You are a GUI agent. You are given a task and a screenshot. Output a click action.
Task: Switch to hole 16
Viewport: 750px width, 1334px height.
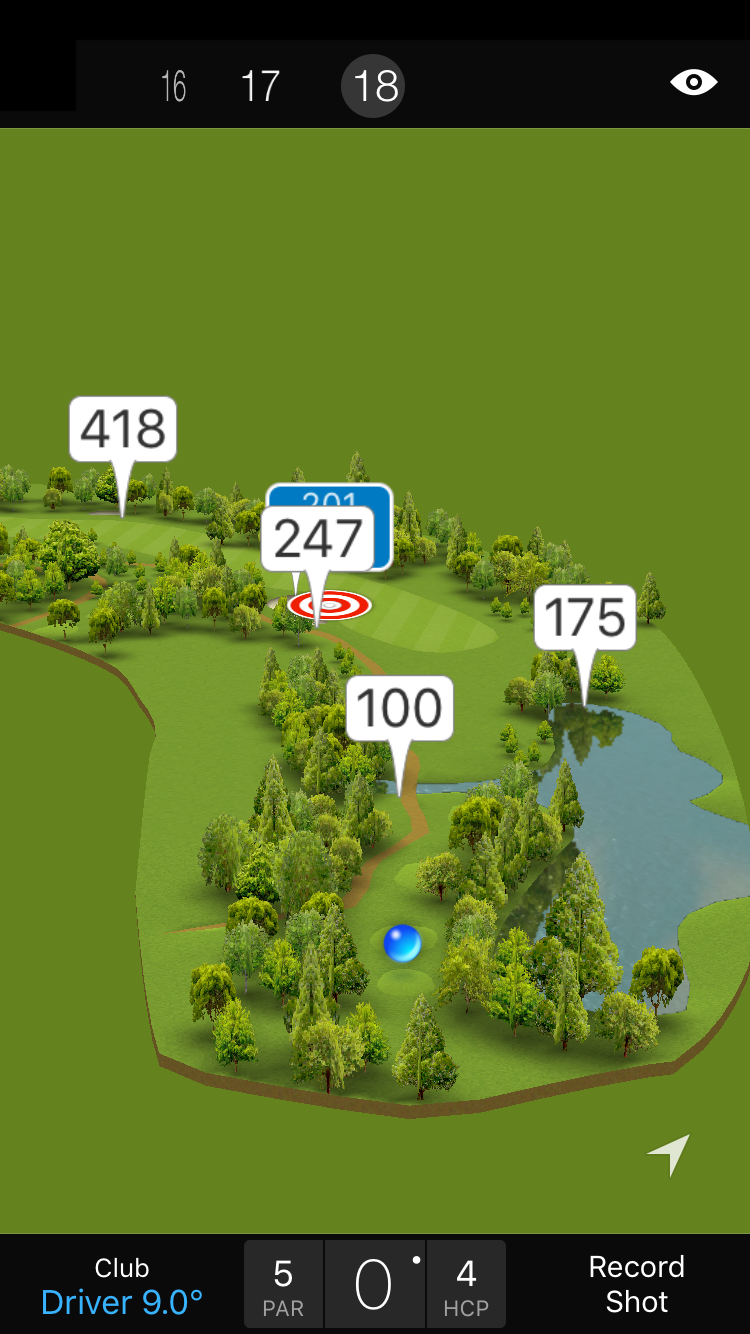pos(173,86)
